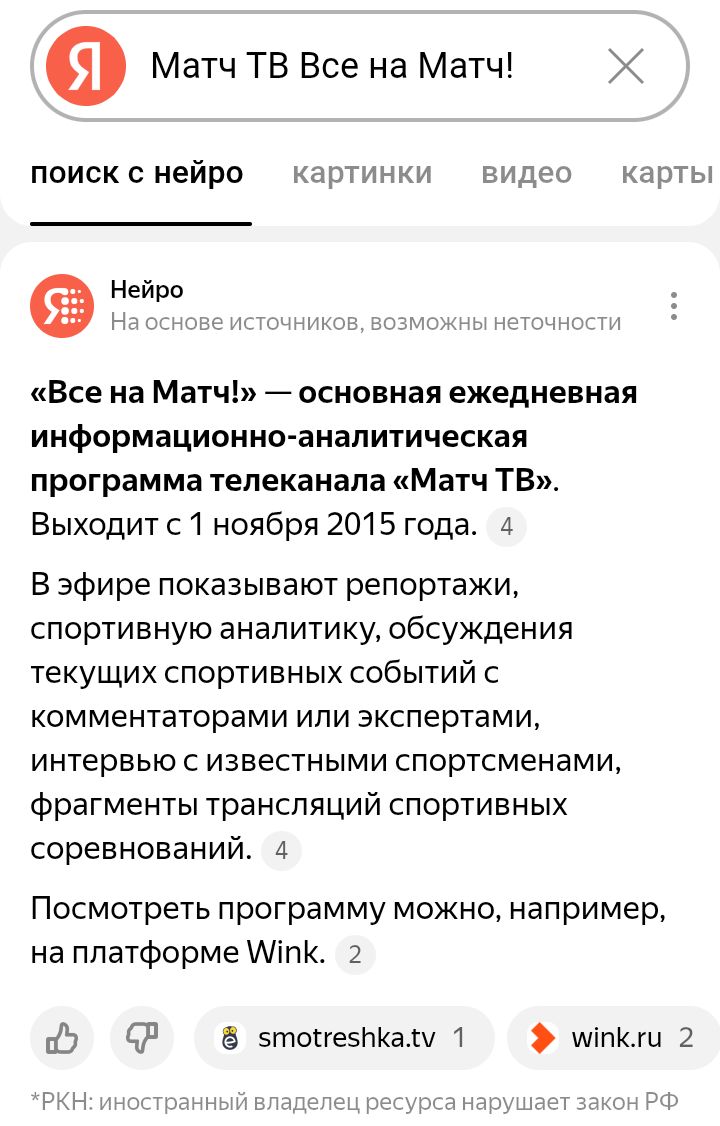
Task: Switch to the карты tab
Action: tap(666, 173)
